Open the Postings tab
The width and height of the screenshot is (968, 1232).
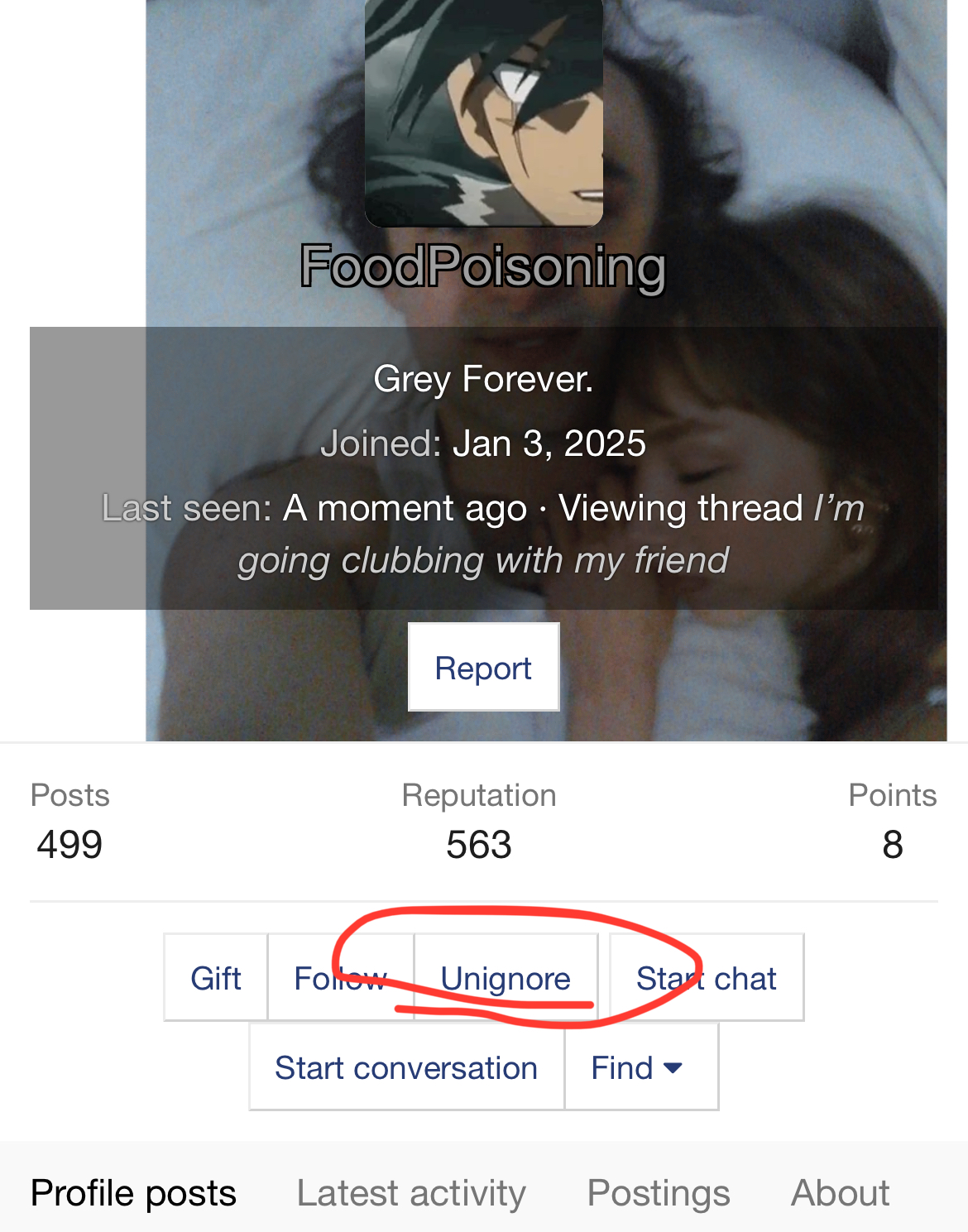pos(659,1193)
